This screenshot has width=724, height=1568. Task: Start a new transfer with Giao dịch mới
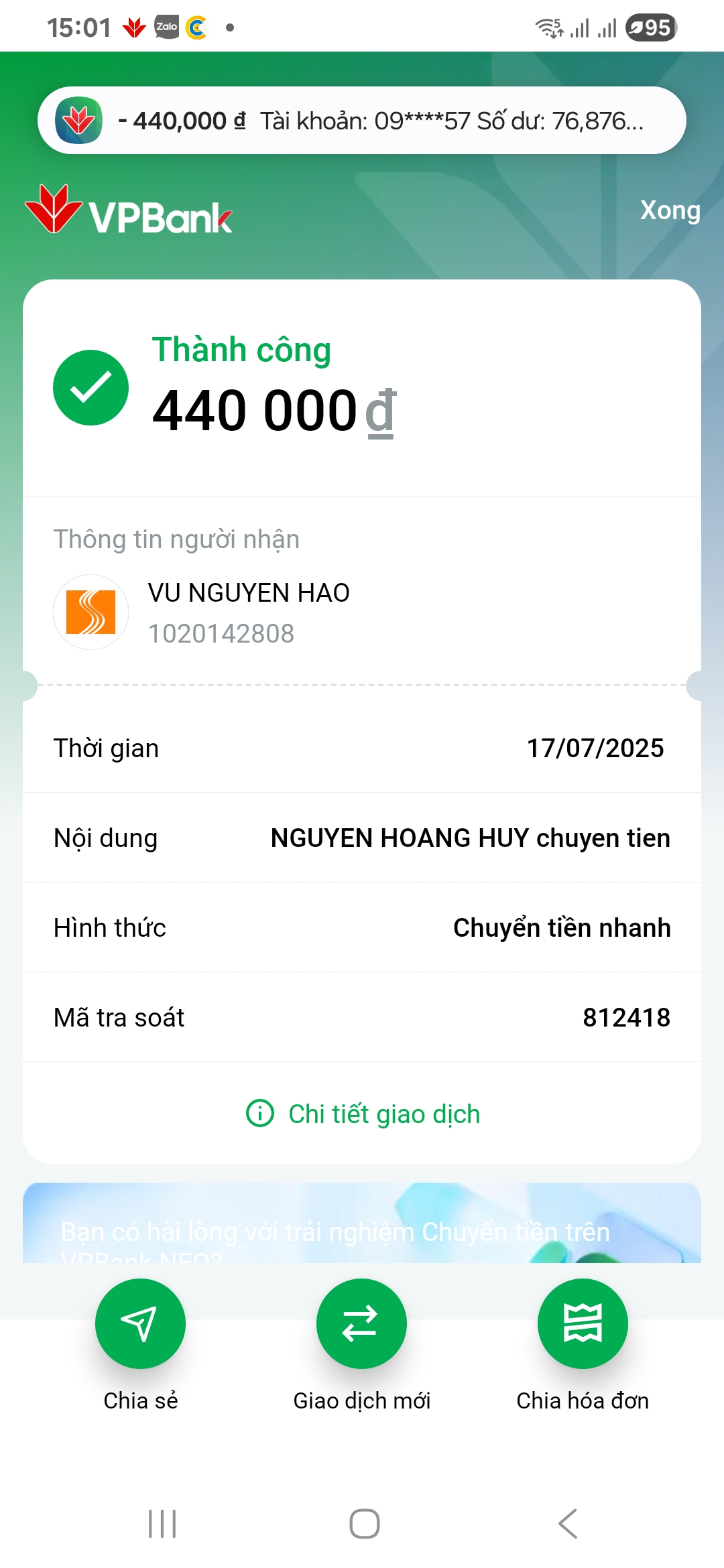click(x=361, y=1324)
